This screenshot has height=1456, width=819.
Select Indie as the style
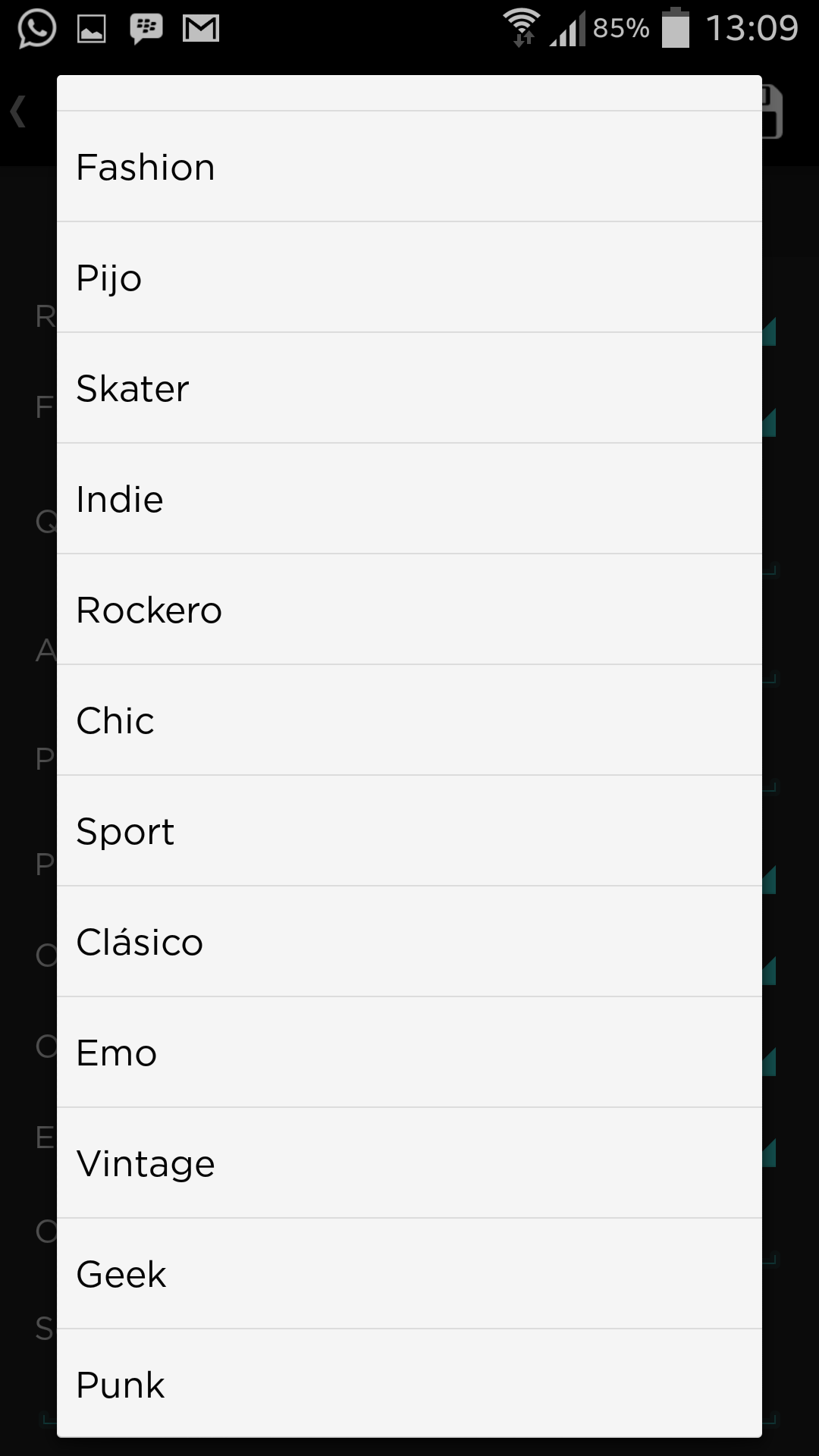(x=409, y=499)
